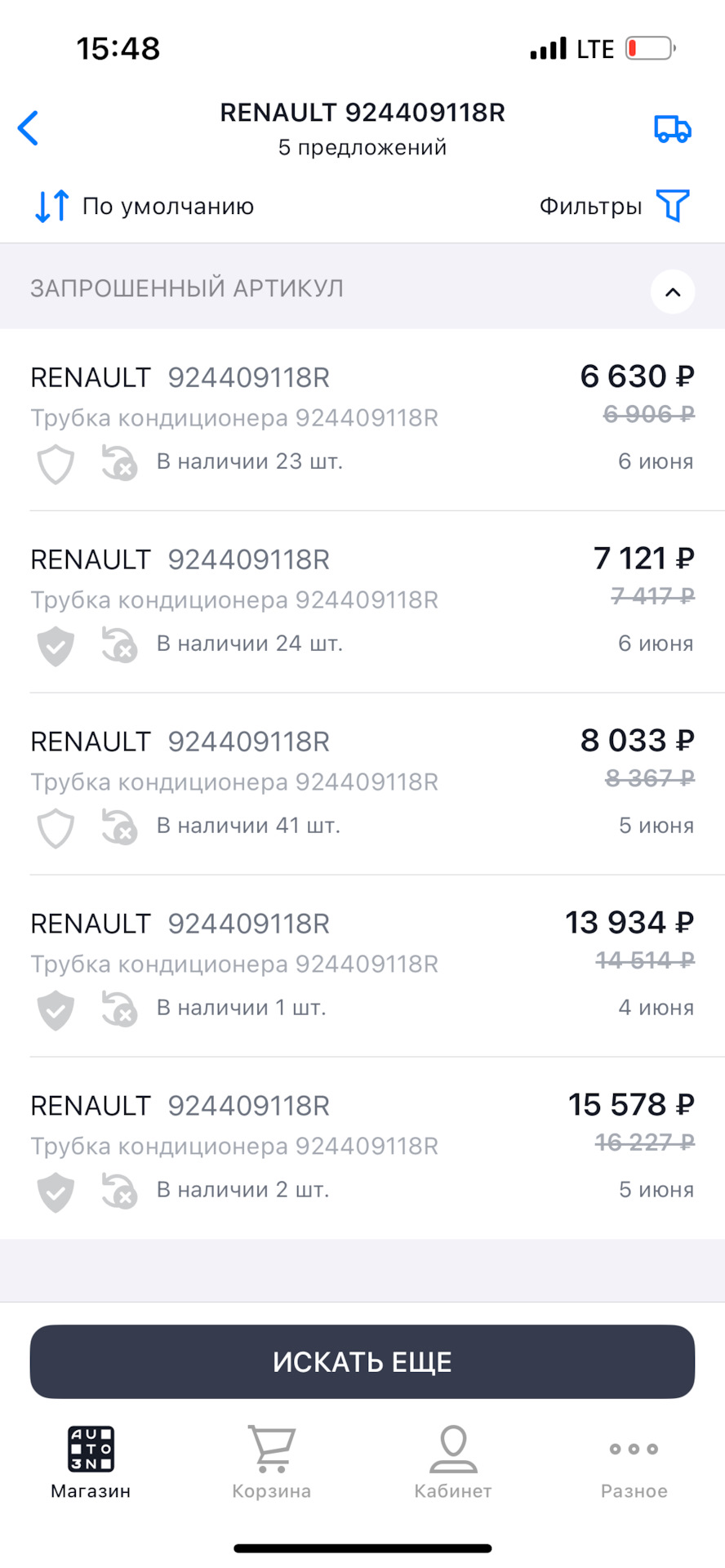Select the offer priced 8 033 ₽
Viewport: 725px width, 1568px height.
(362, 784)
